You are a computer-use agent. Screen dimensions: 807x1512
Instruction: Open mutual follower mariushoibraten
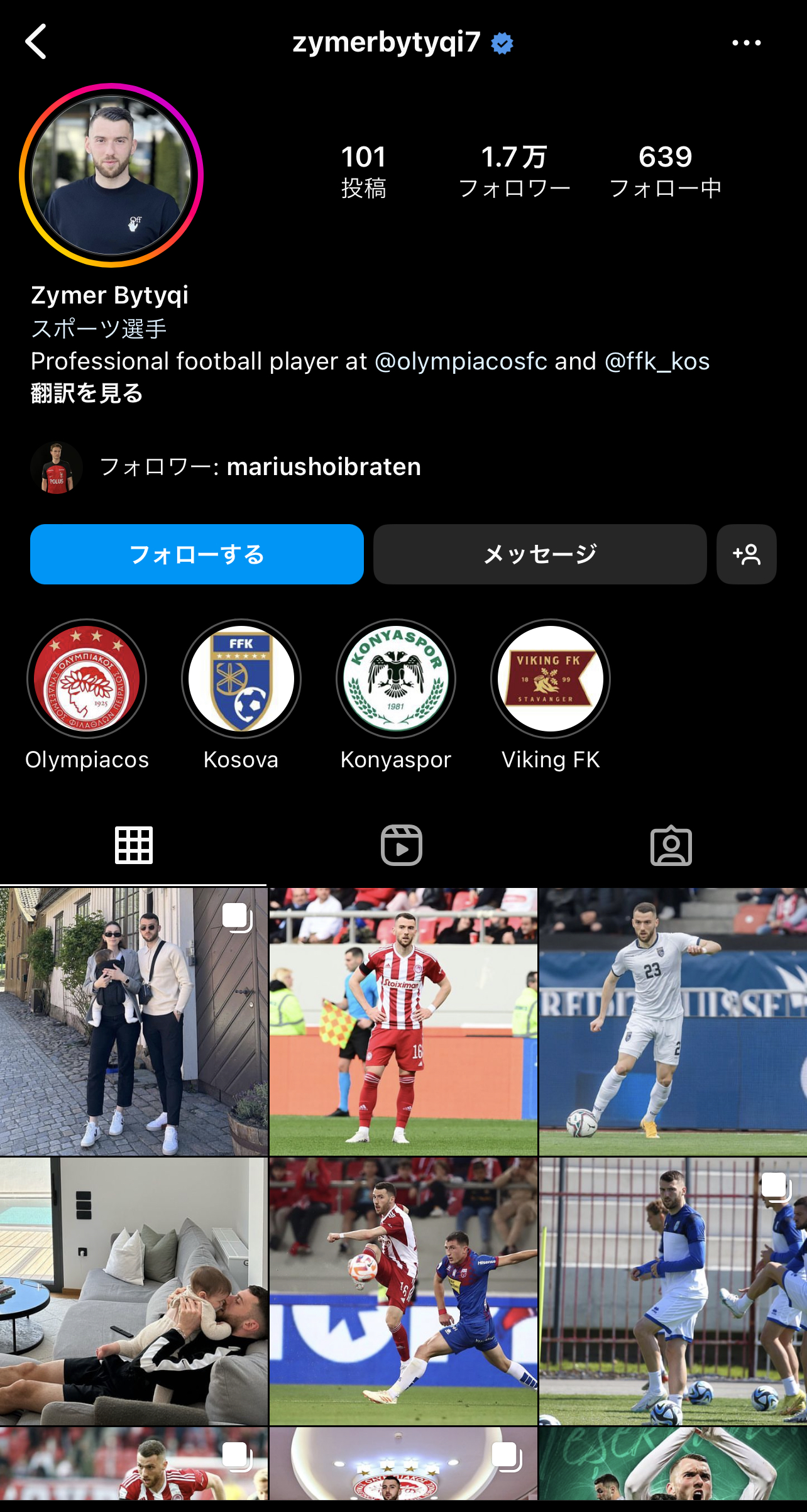tap(323, 467)
